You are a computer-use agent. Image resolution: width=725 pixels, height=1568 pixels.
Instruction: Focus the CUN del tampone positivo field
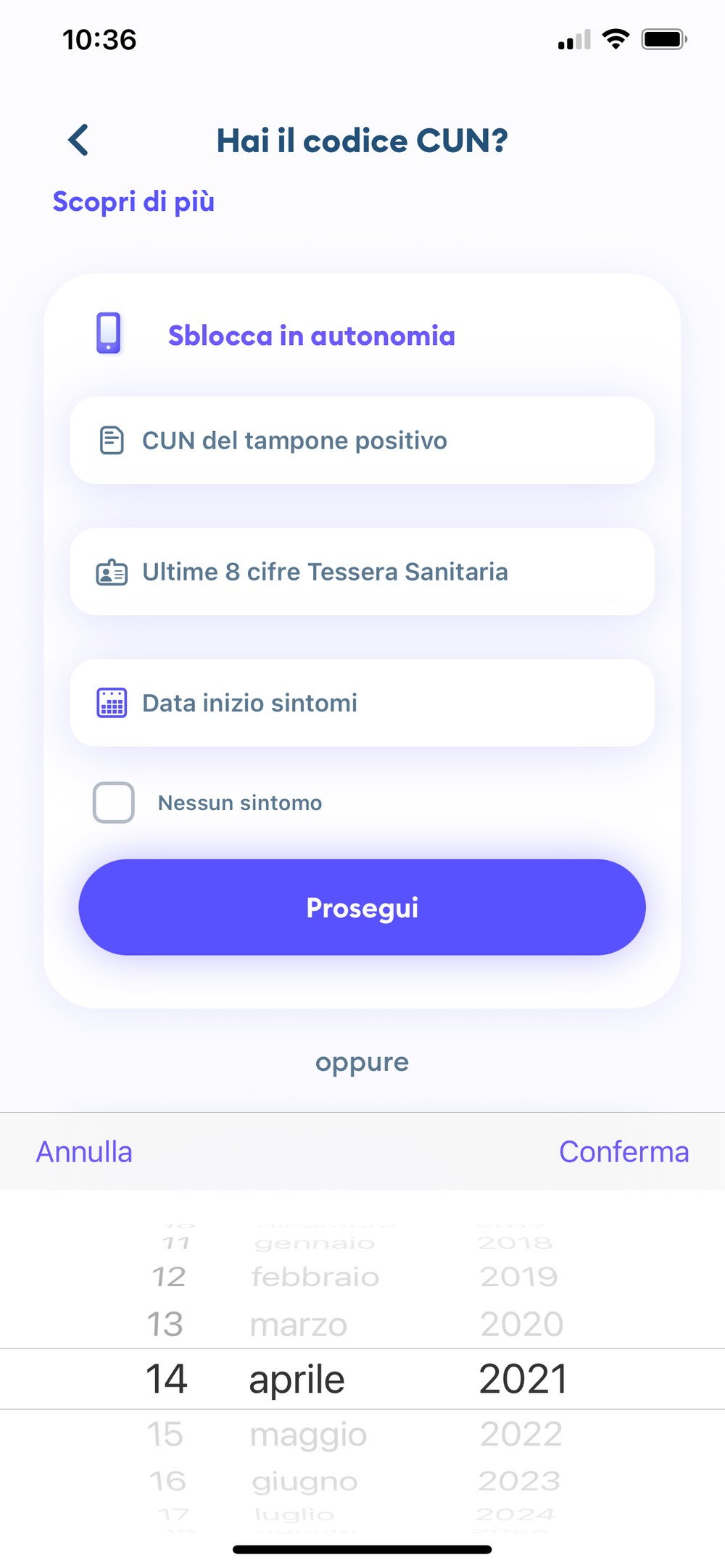pyautogui.click(x=362, y=441)
